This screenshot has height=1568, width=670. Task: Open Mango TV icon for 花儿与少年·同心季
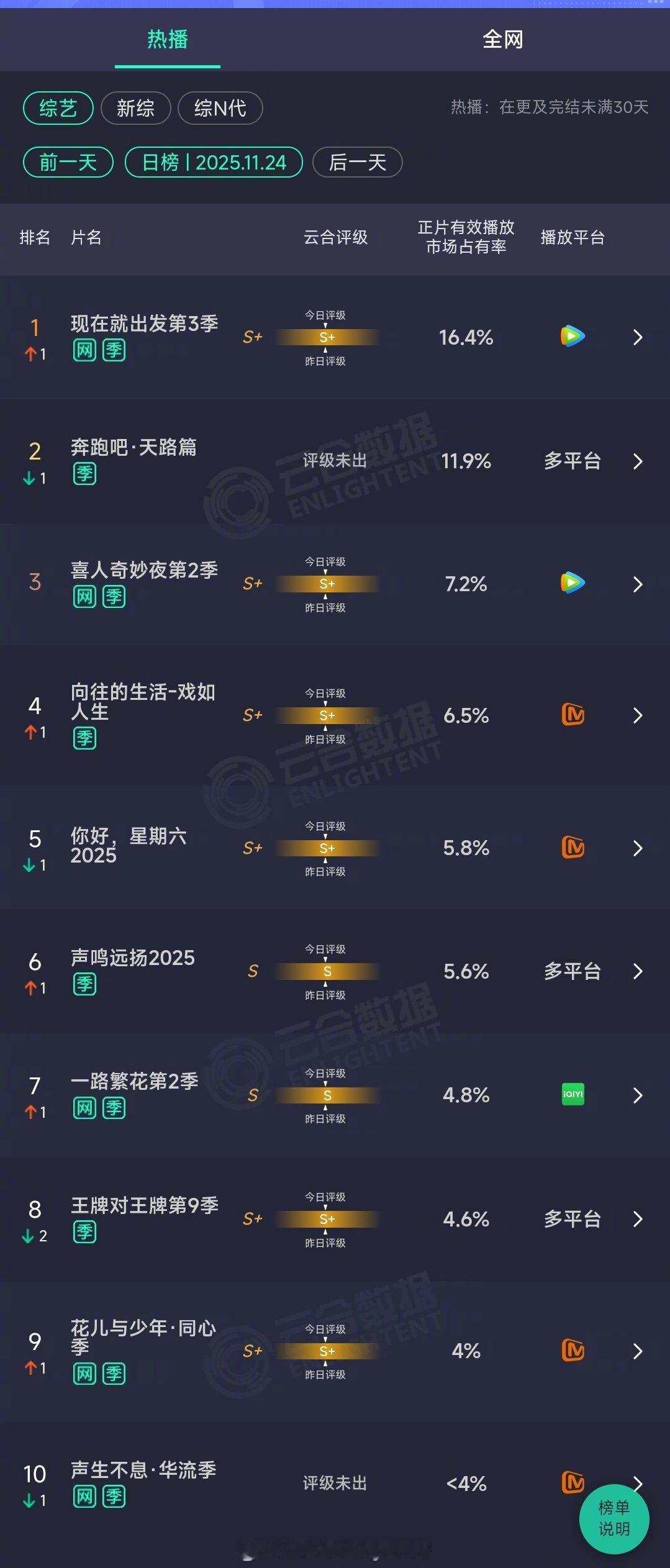pos(573,1351)
